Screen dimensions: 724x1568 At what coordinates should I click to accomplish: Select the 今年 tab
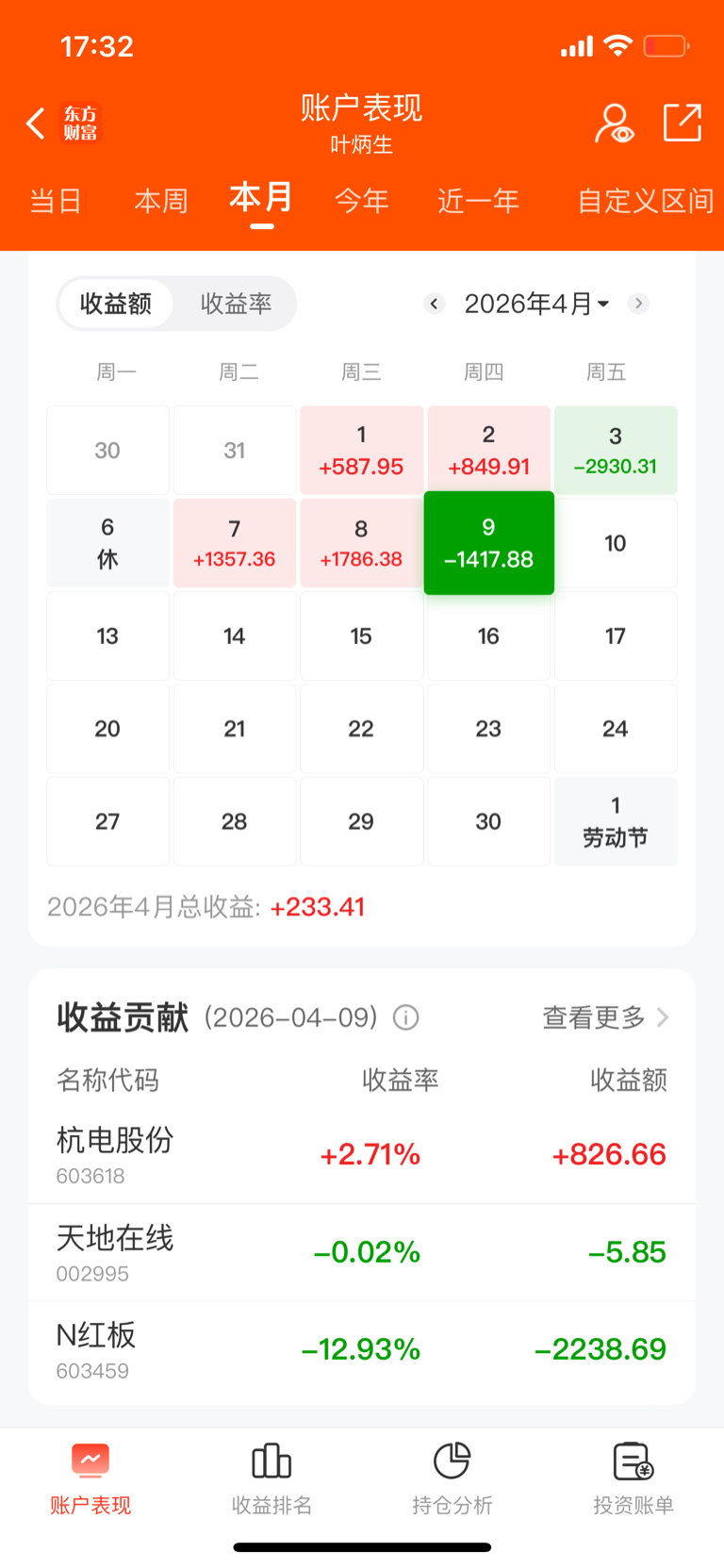[362, 201]
